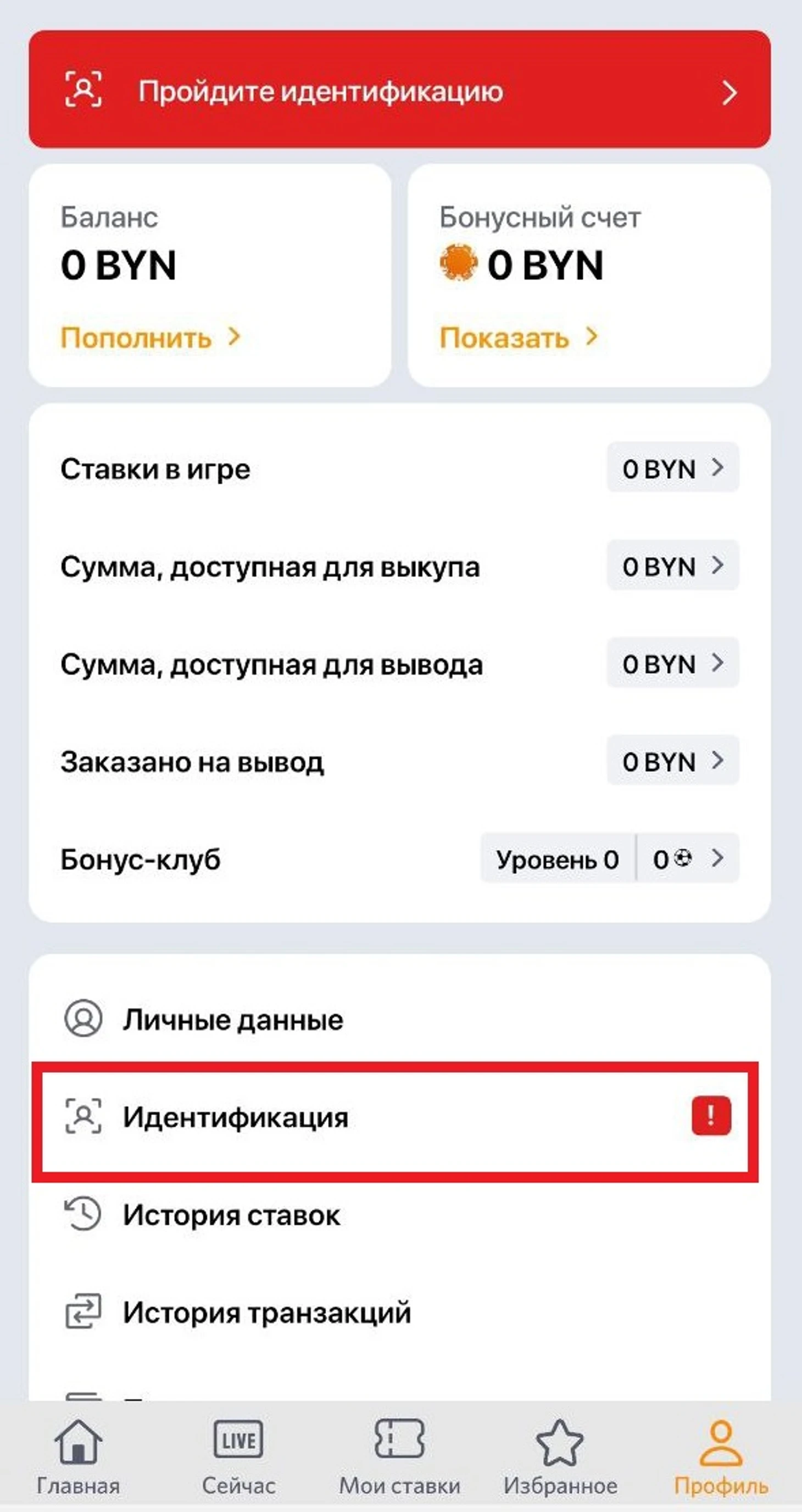Open Сумма, доступная для выкупа

pos(399,566)
